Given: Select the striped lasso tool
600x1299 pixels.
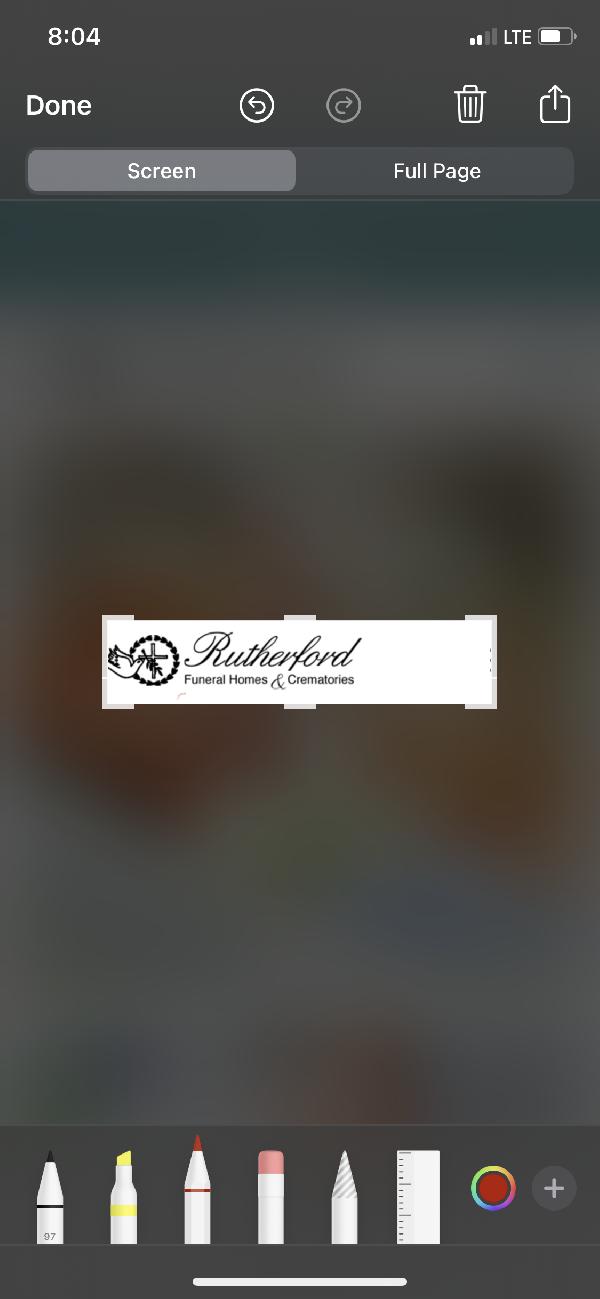Looking at the screenshot, I should click(344, 1198).
